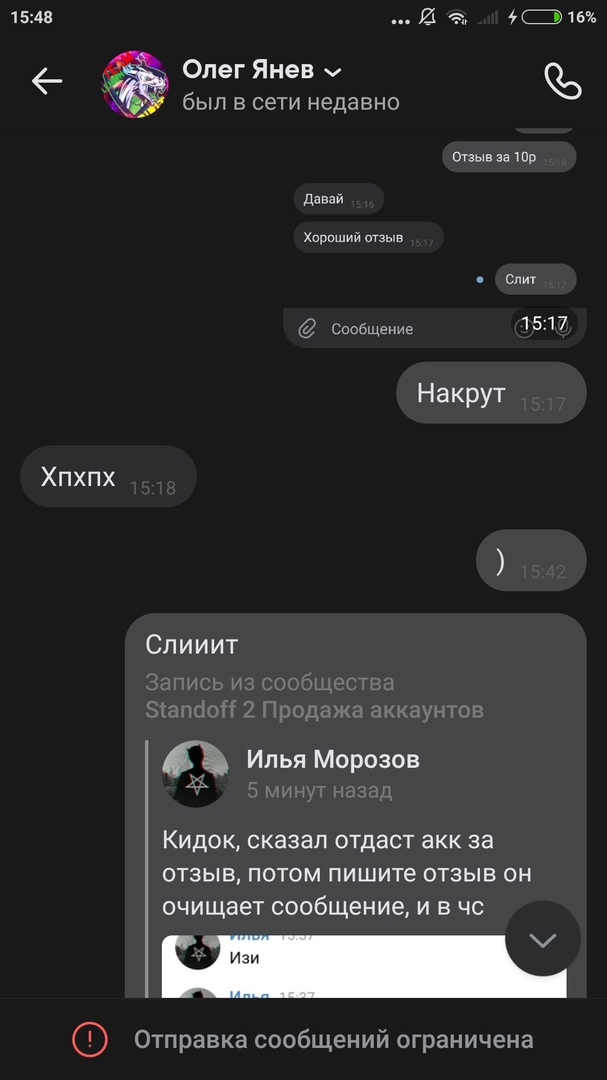Viewport: 607px width, 1080px height.
Task: Open Олег Янев profile avatar
Action: [x=135, y=85]
